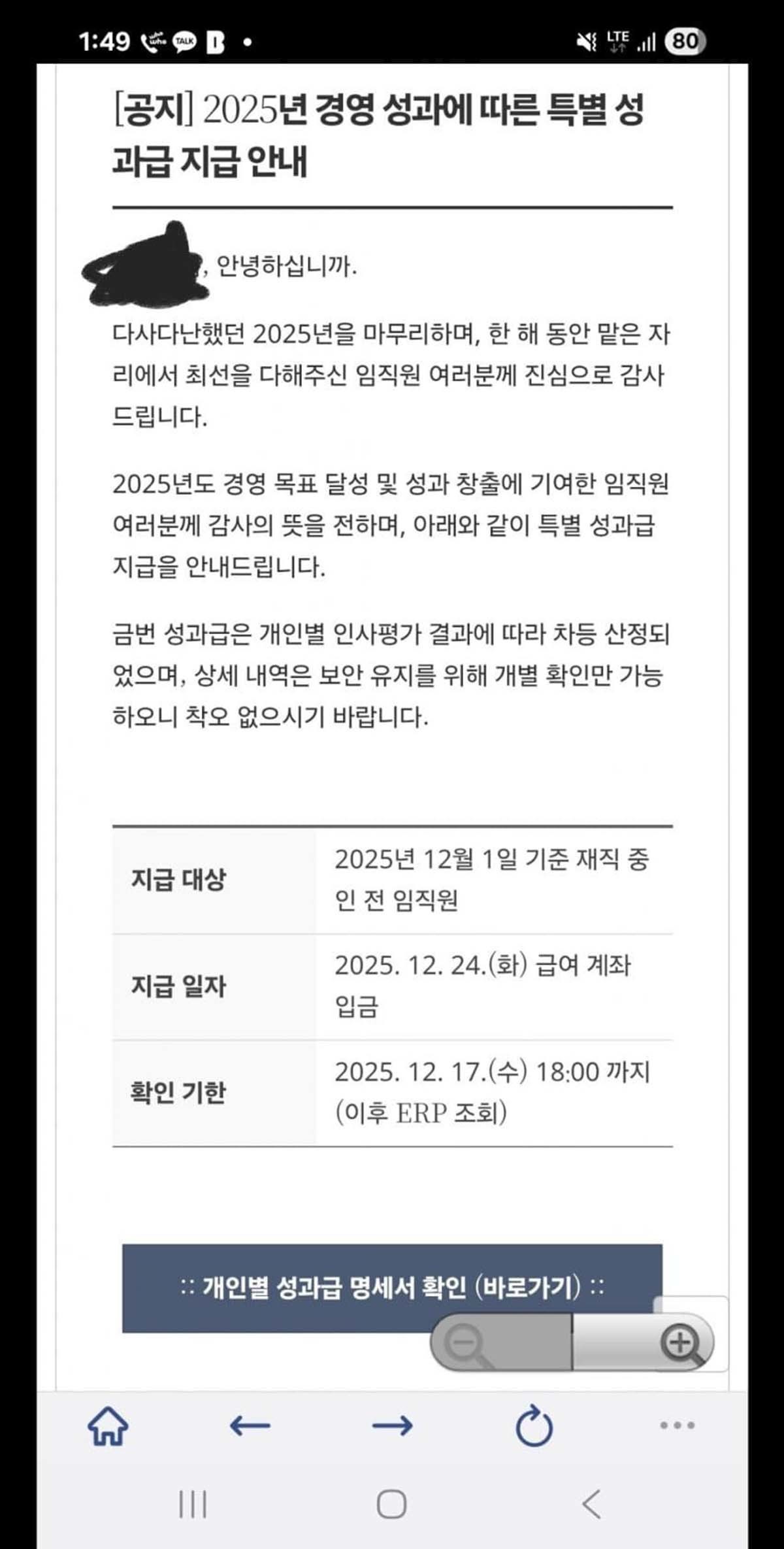Navigate back with the left arrow
784x1549 pixels.
coord(250,1425)
